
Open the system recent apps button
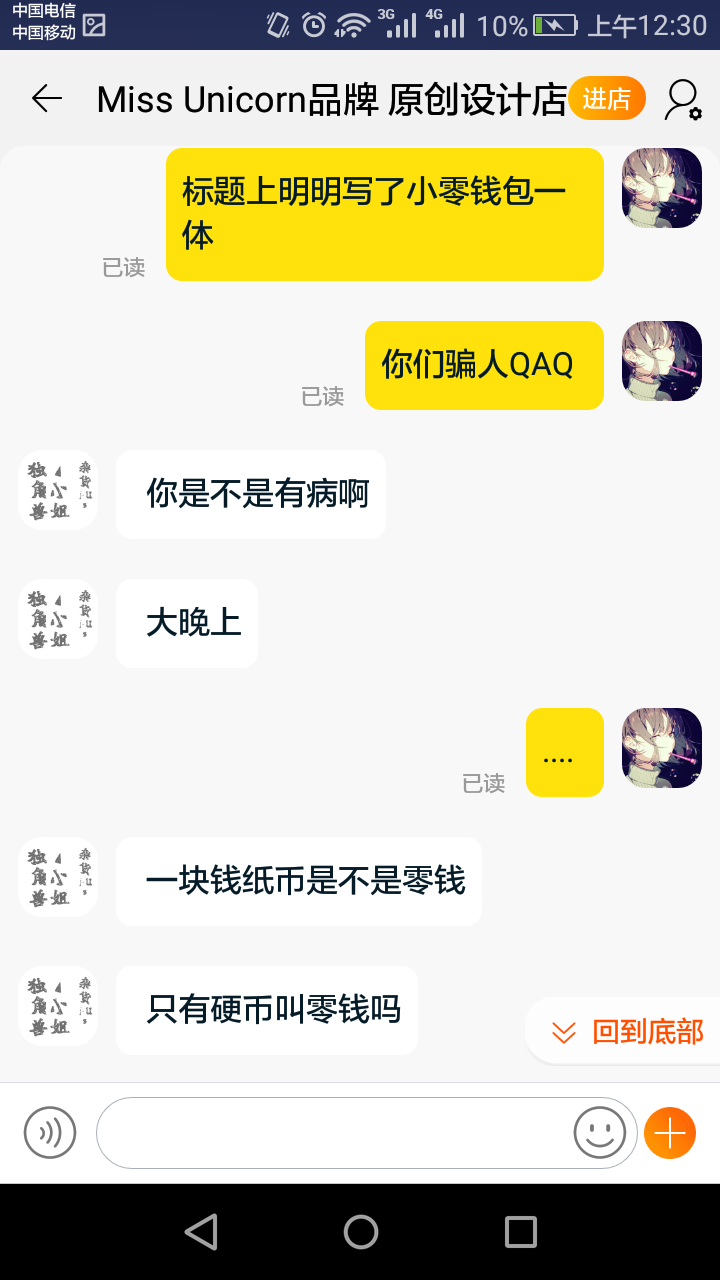(520, 1232)
